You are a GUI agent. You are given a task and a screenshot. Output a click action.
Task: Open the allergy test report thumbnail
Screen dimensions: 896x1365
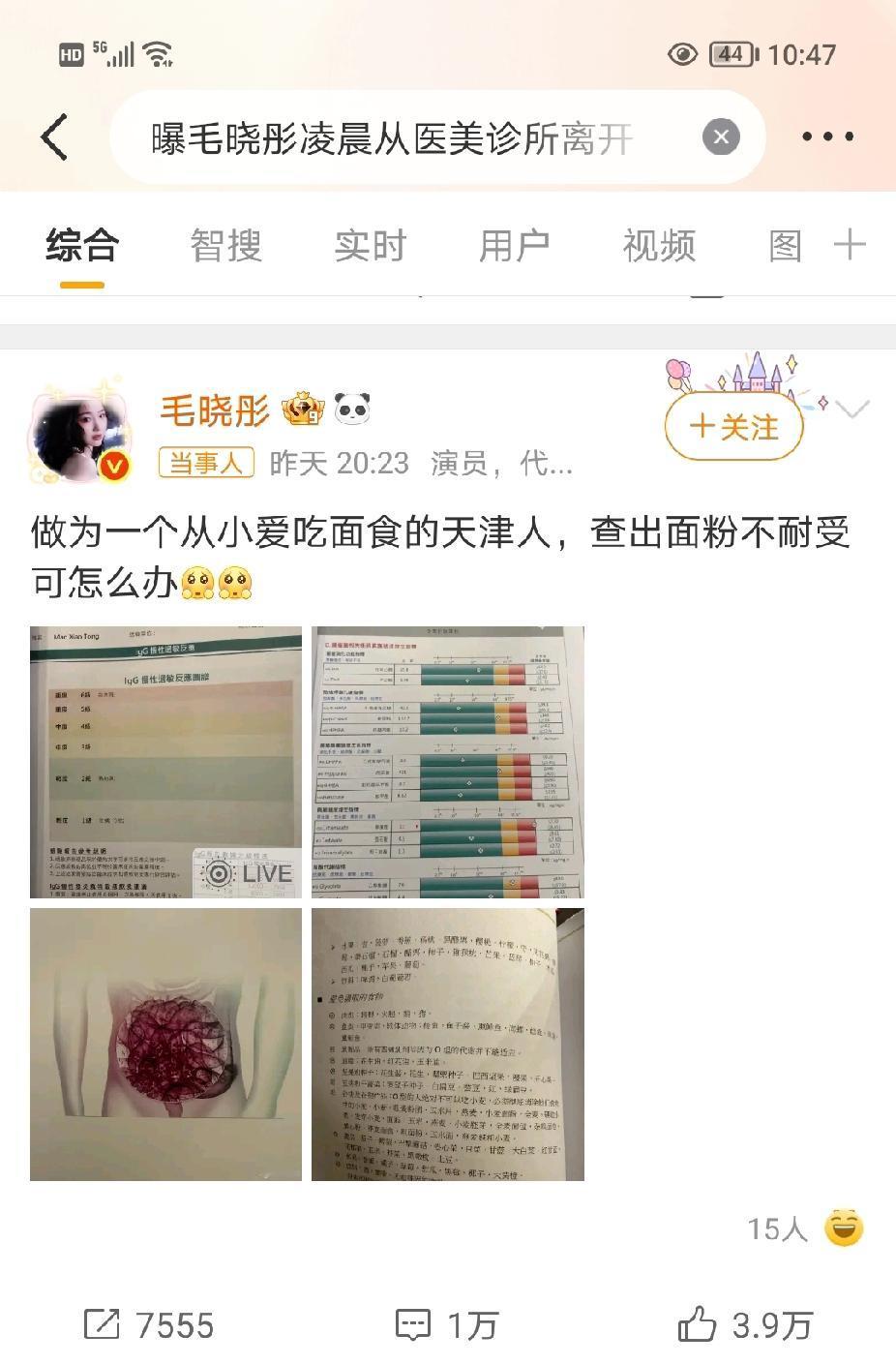[166, 760]
